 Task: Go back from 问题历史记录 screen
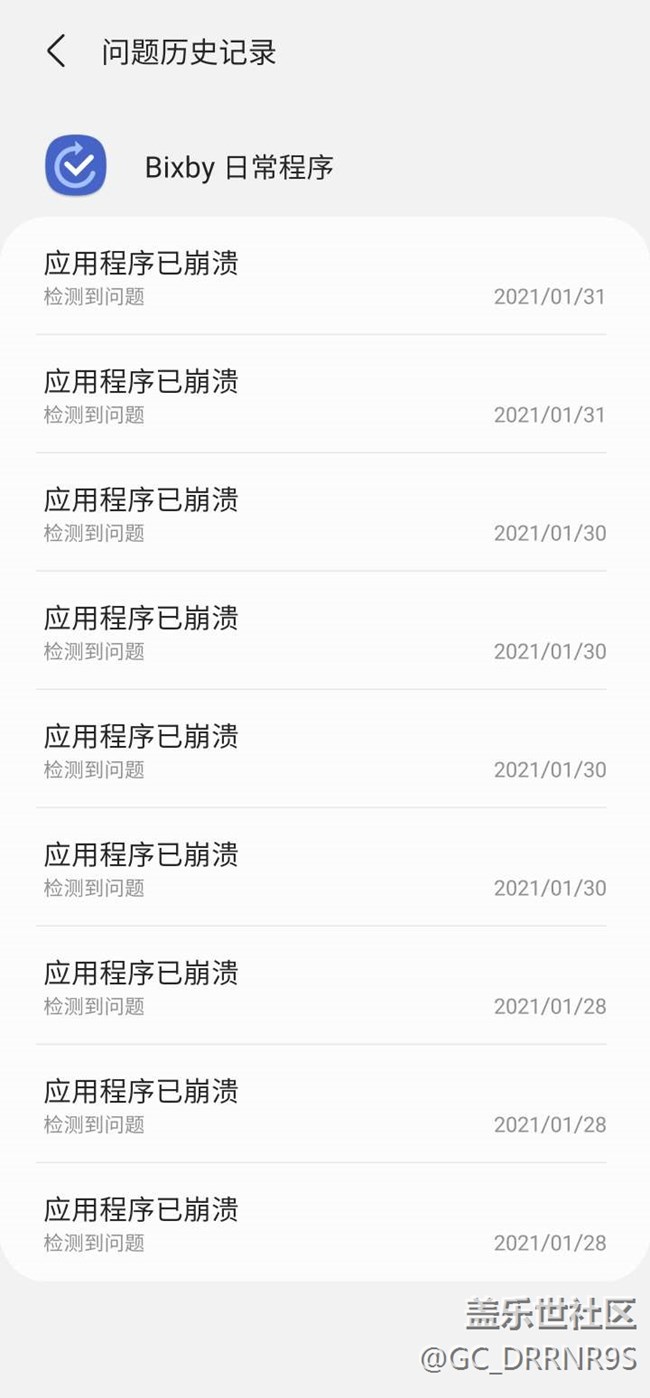pyautogui.click(x=56, y=51)
